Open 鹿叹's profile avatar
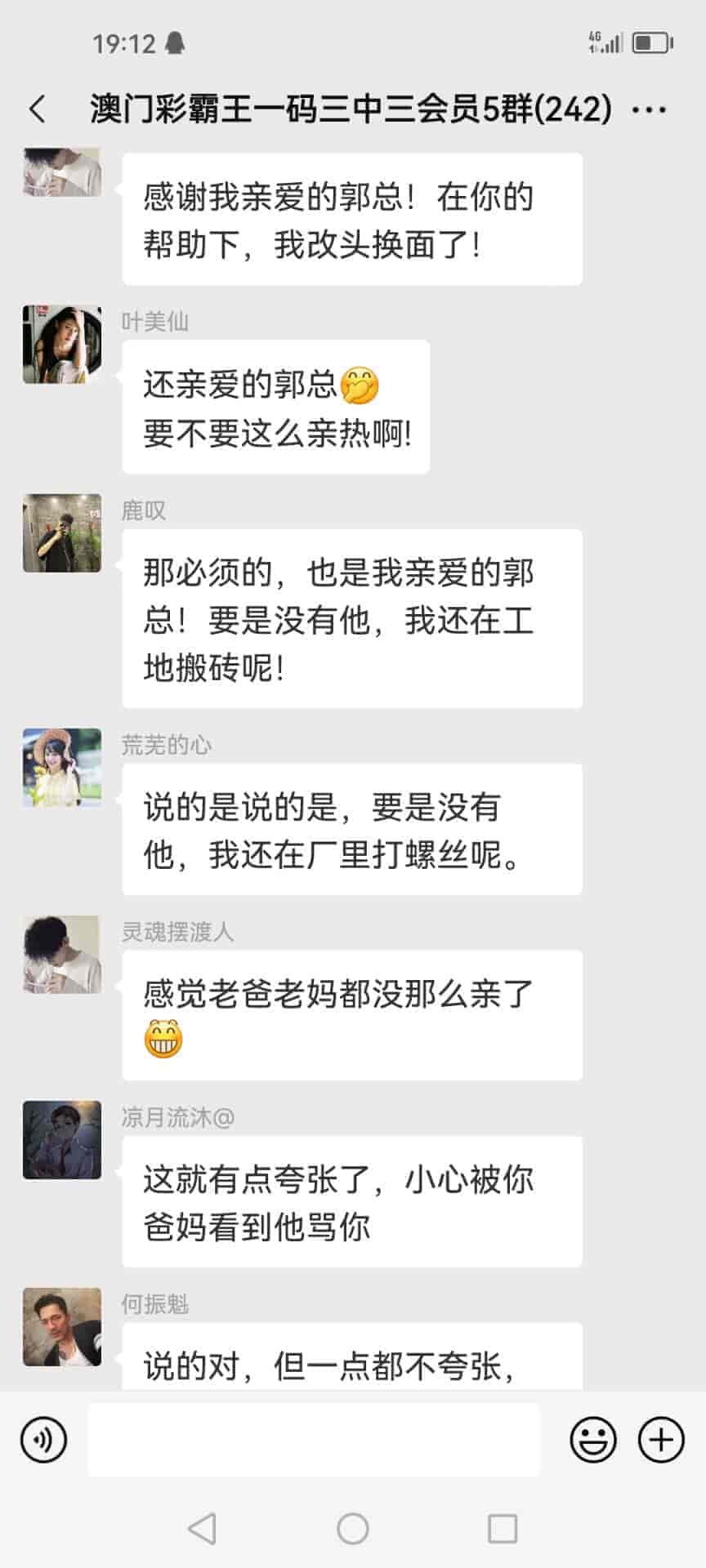Screen dimensions: 706x1568 coord(62,533)
